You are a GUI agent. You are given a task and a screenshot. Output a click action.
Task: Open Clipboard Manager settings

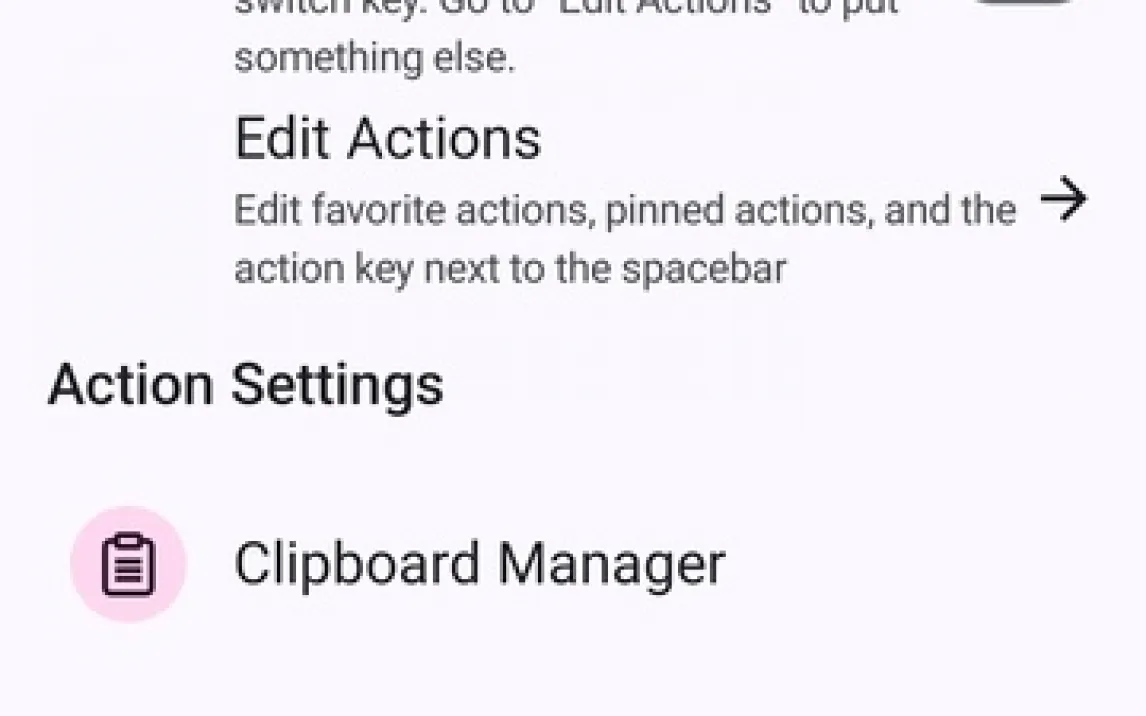click(478, 564)
